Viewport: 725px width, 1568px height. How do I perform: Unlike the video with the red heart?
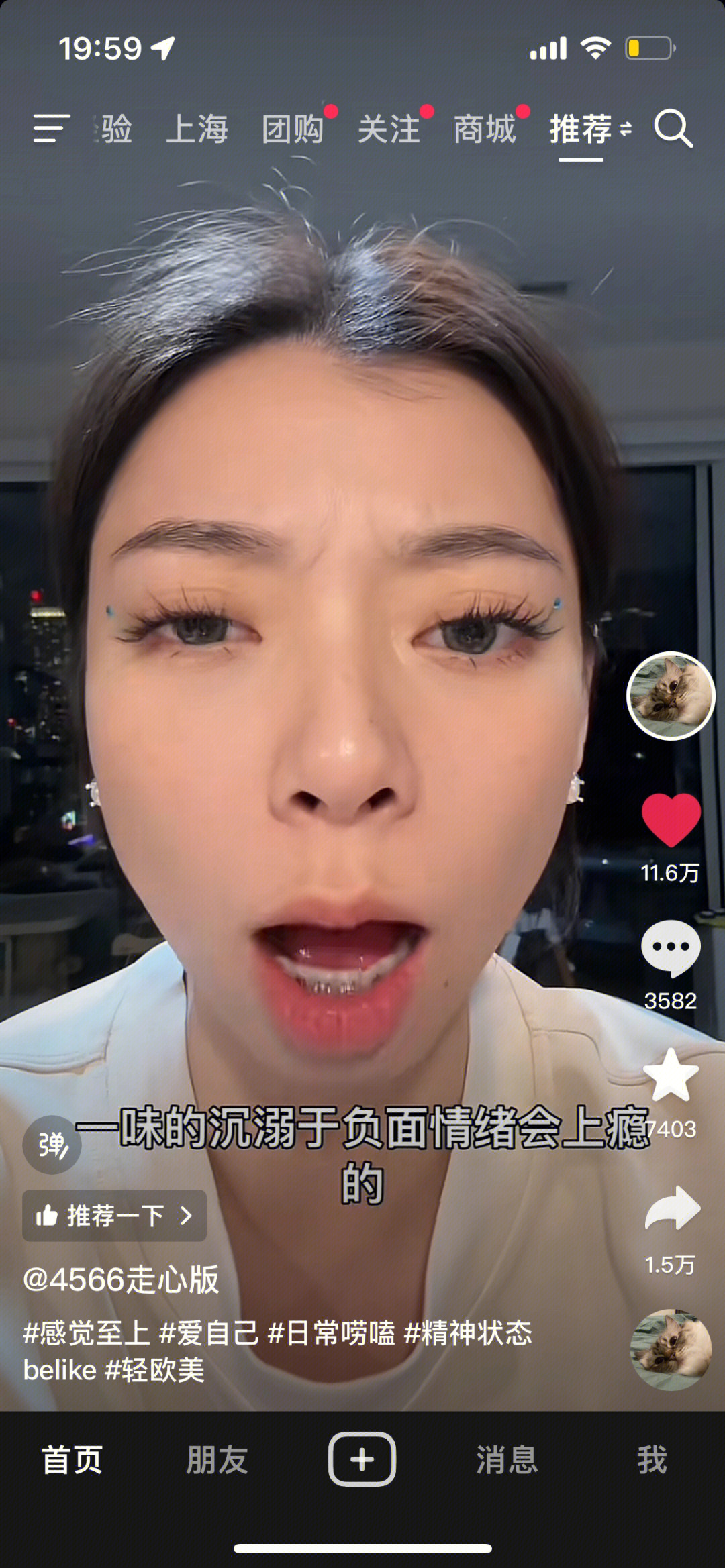(671, 820)
